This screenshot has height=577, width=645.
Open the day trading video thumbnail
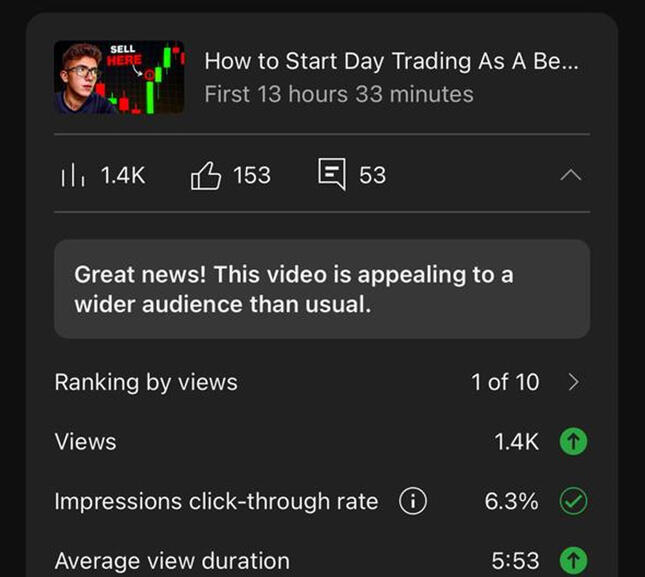point(120,77)
